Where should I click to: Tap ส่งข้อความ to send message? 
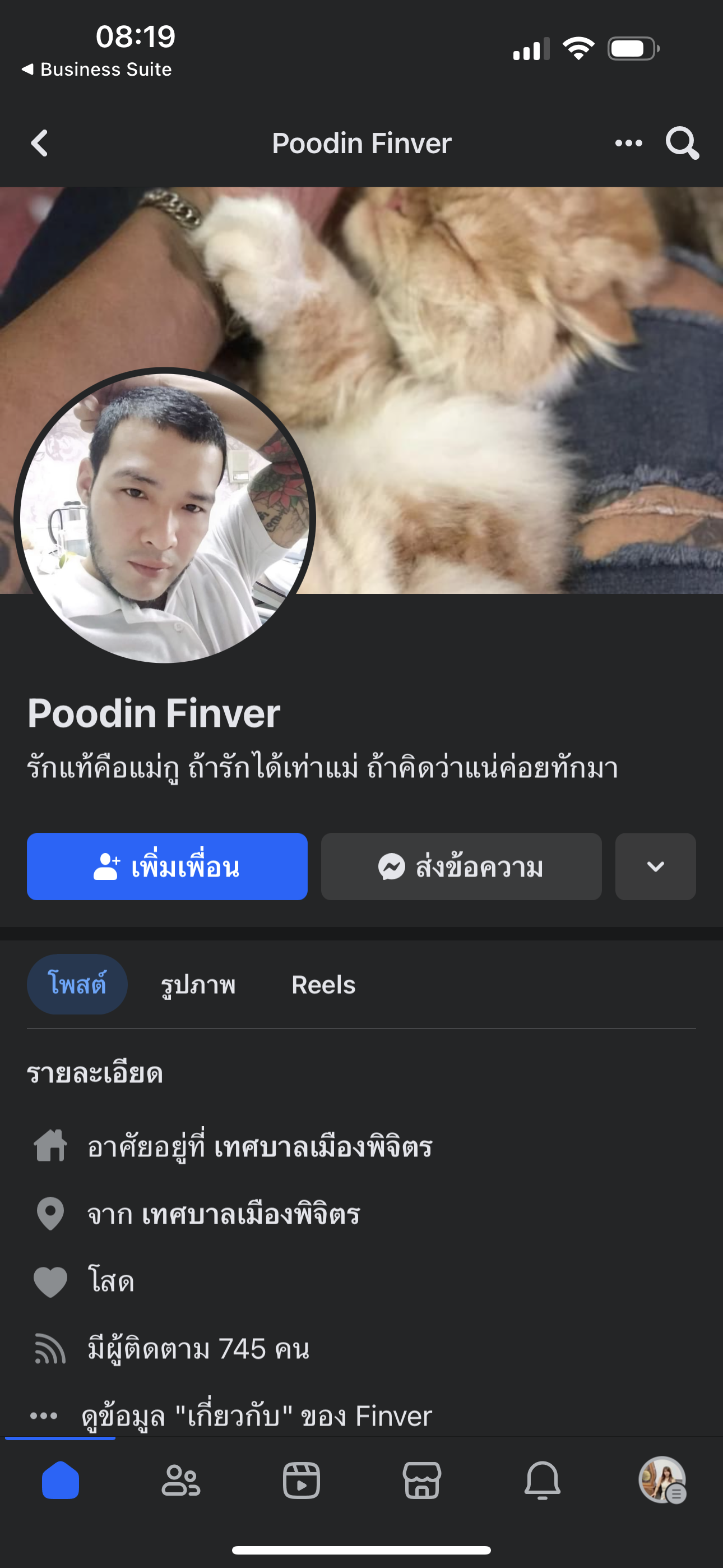coord(461,866)
